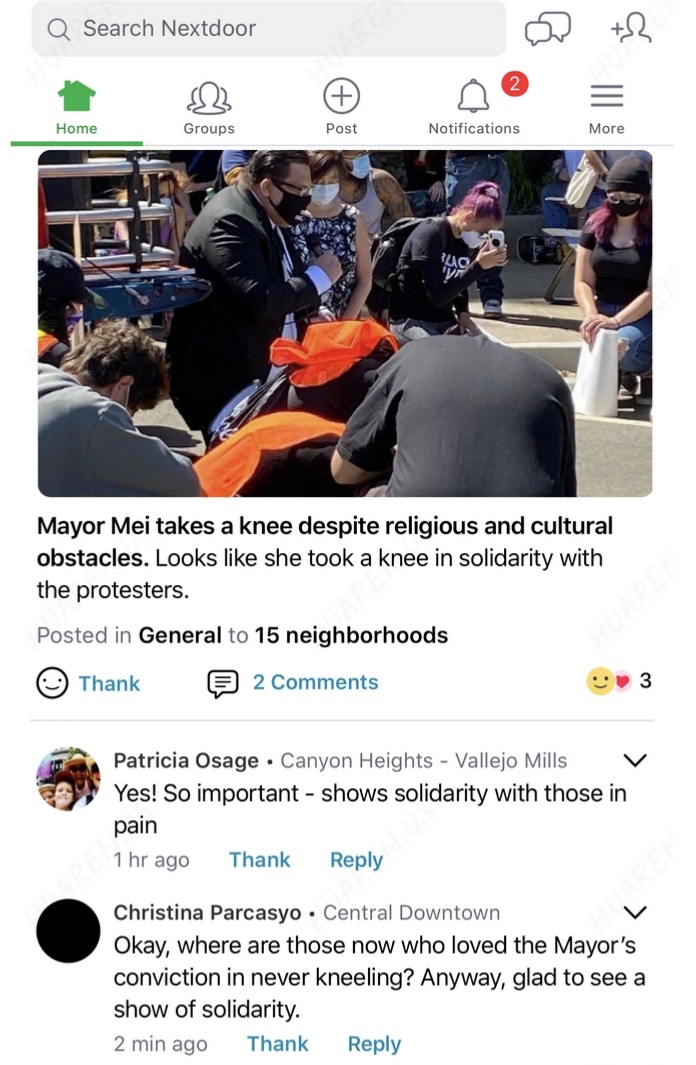Thank Christina Parcasyo's comment
This screenshot has width=696, height=1065.
click(277, 1044)
